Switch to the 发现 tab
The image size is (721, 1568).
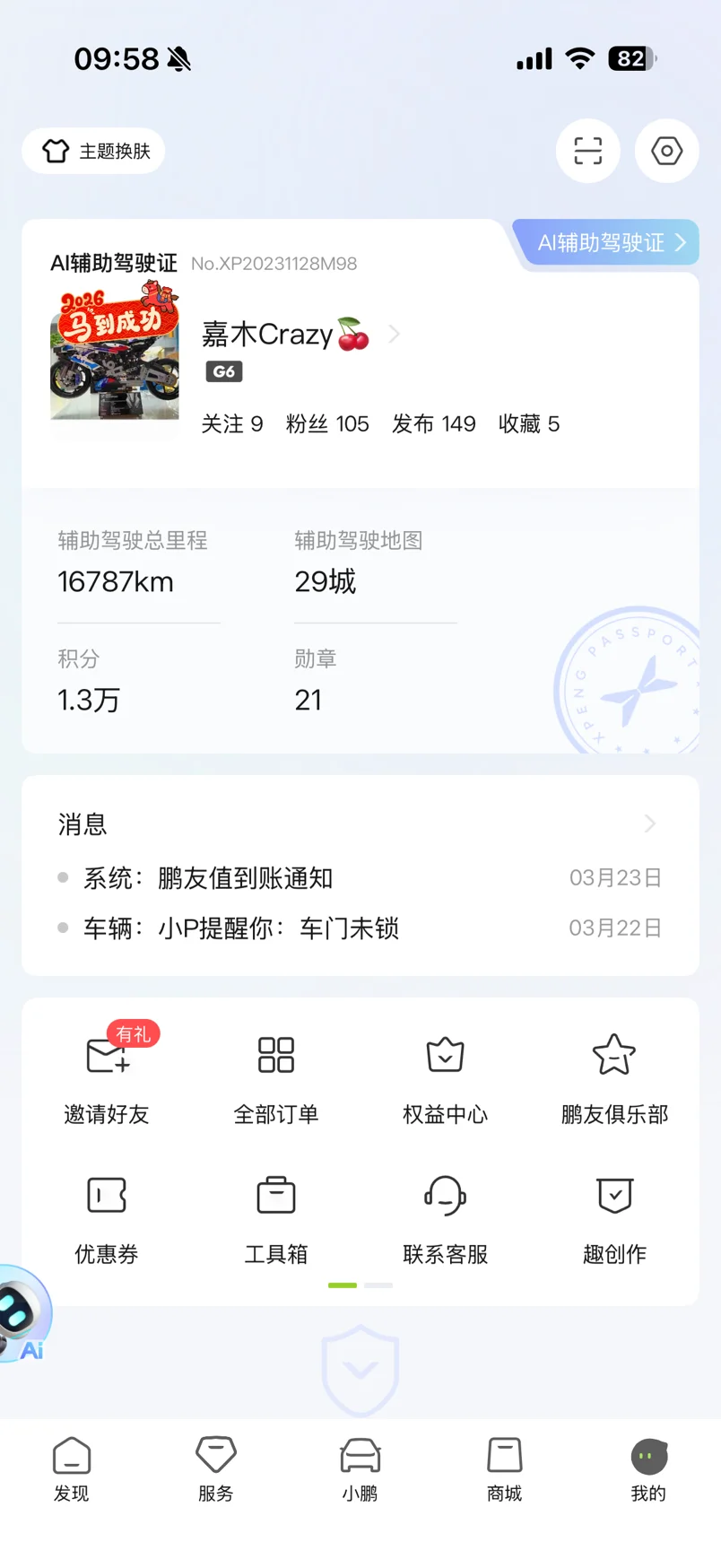(x=72, y=1468)
